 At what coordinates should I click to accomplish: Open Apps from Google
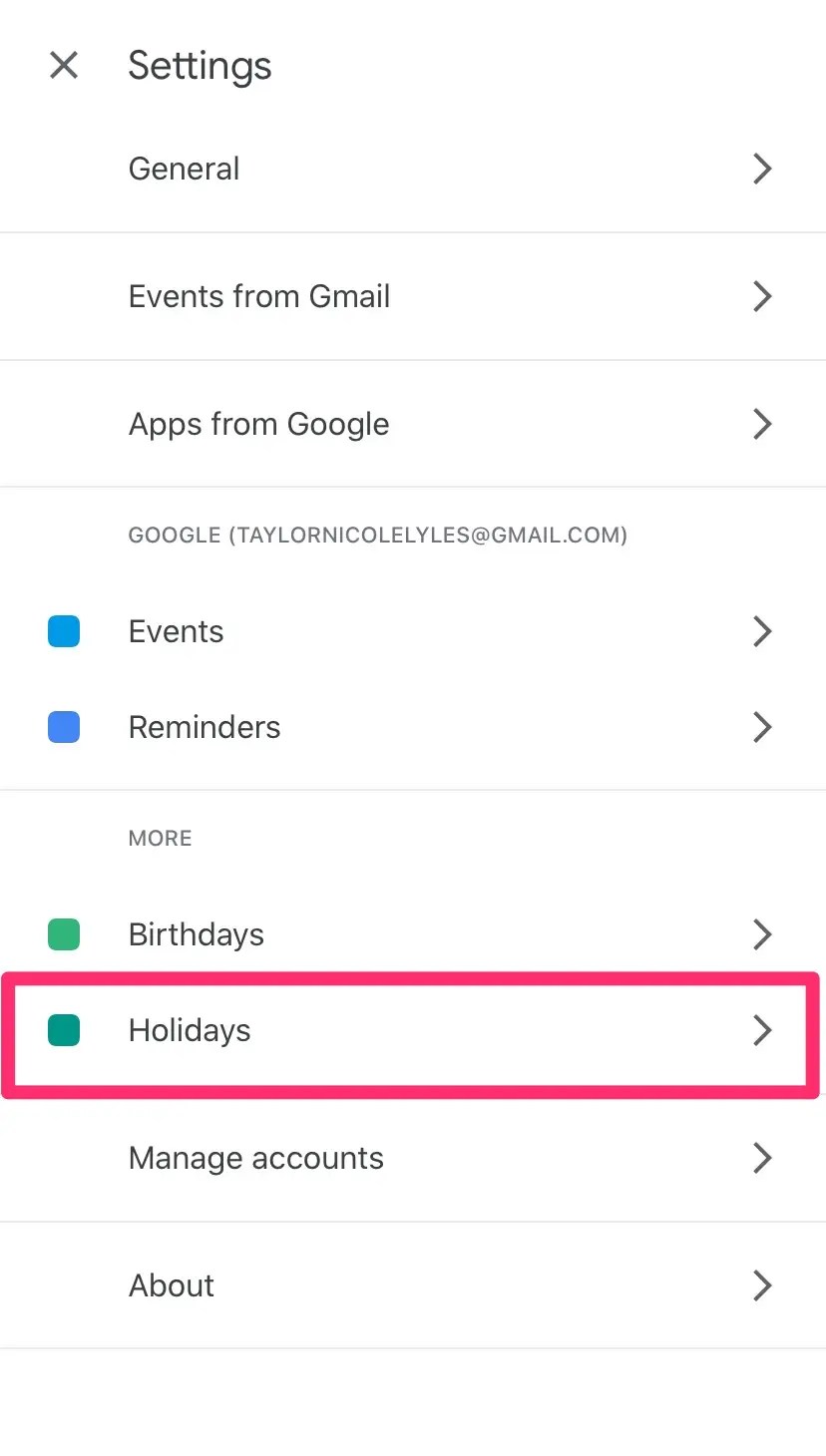(413, 424)
